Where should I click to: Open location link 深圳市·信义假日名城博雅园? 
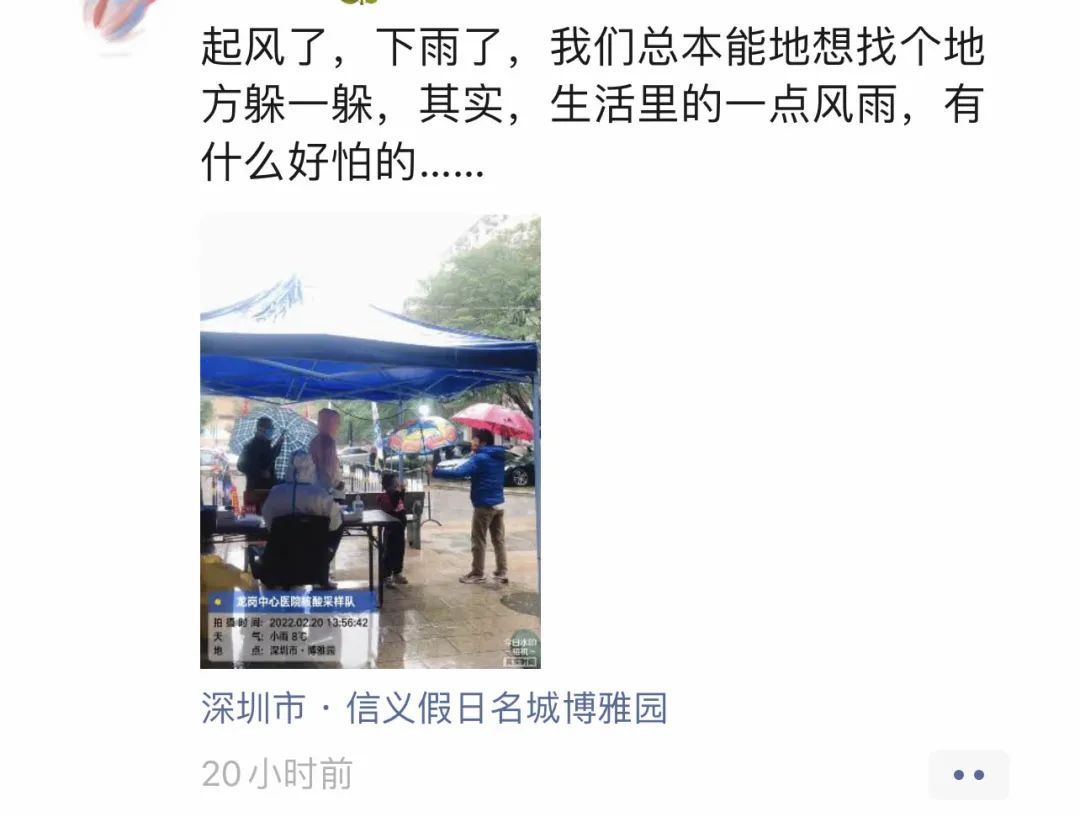[x=433, y=708]
